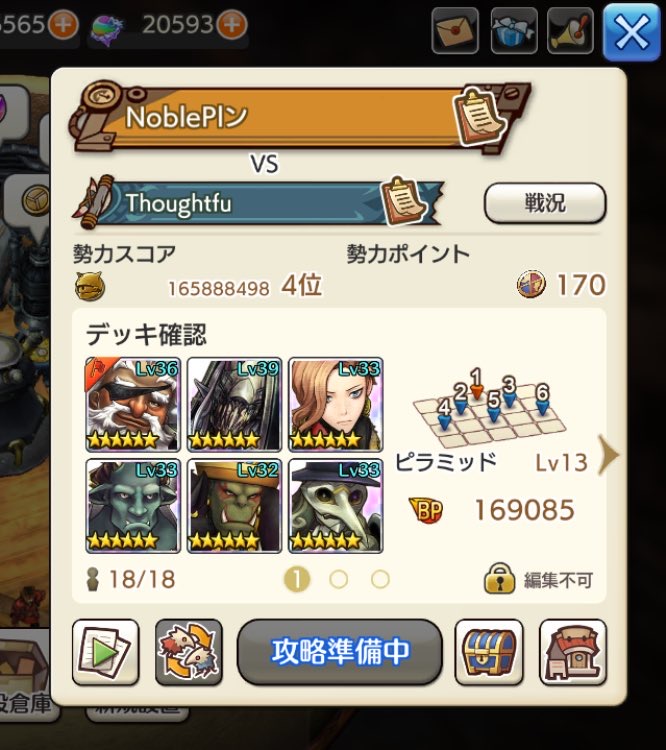Tap the 戦況 battle status button
This screenshot has height=750, width=666.
pos(545,203)
